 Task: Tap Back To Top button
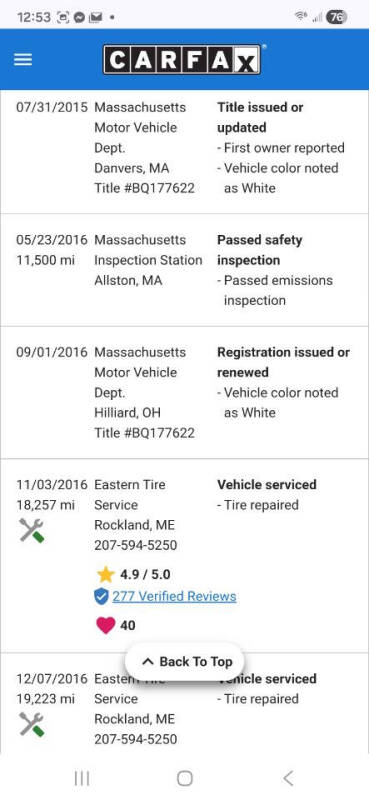(x=185, y=662)
